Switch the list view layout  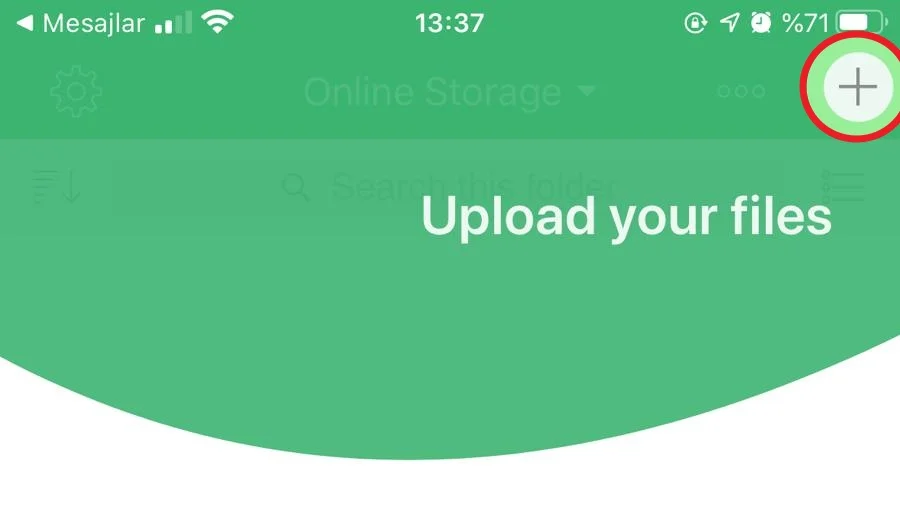coord(842,187)
